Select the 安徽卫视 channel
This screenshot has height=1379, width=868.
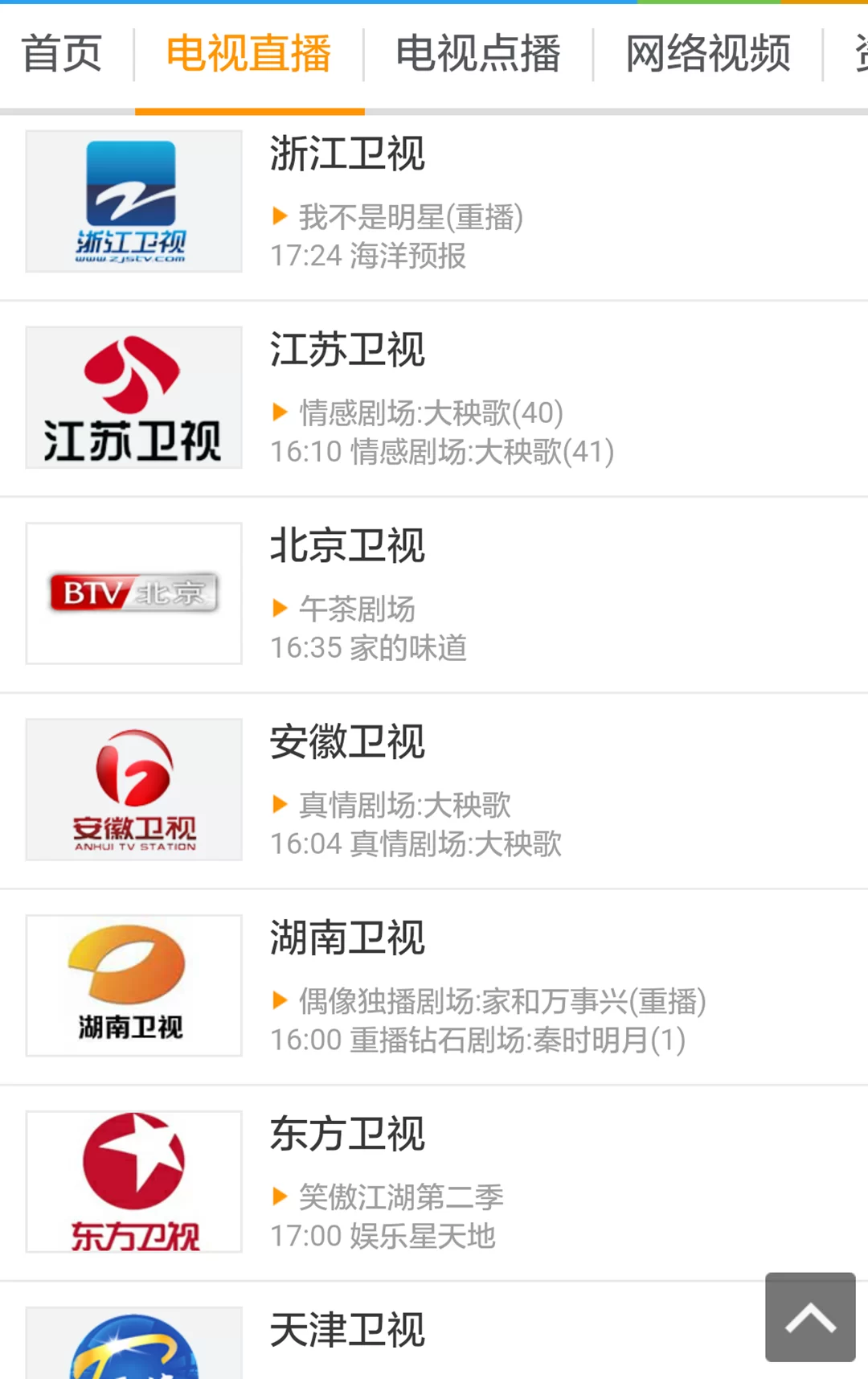tap(434, 791)
